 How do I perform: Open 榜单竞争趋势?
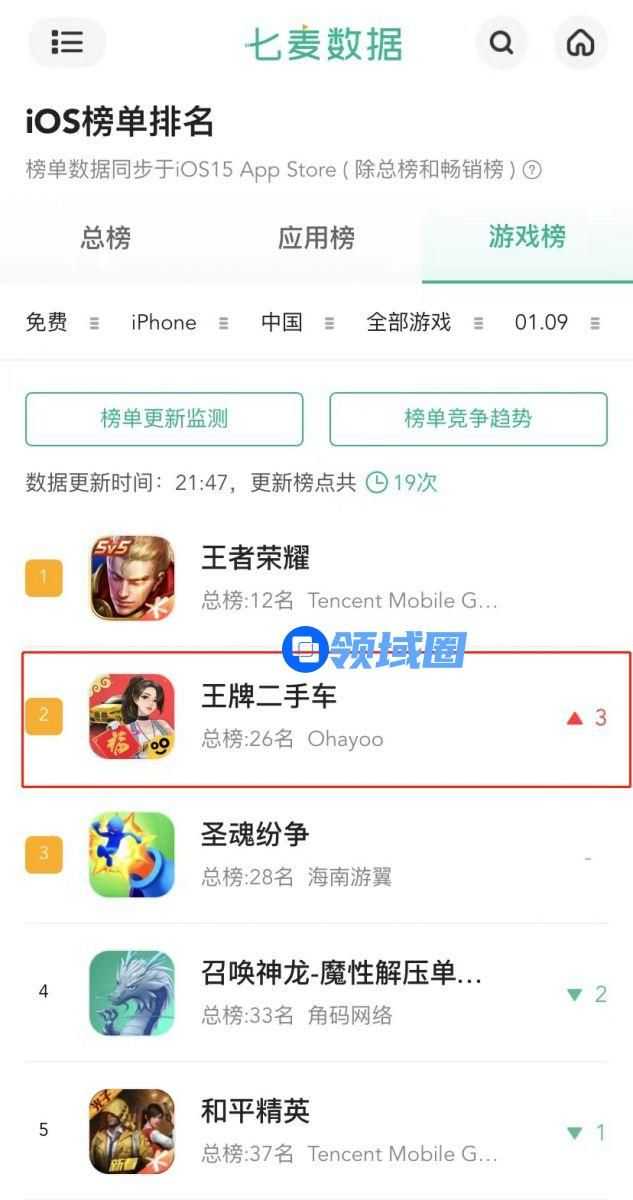[x=468, y=419]
